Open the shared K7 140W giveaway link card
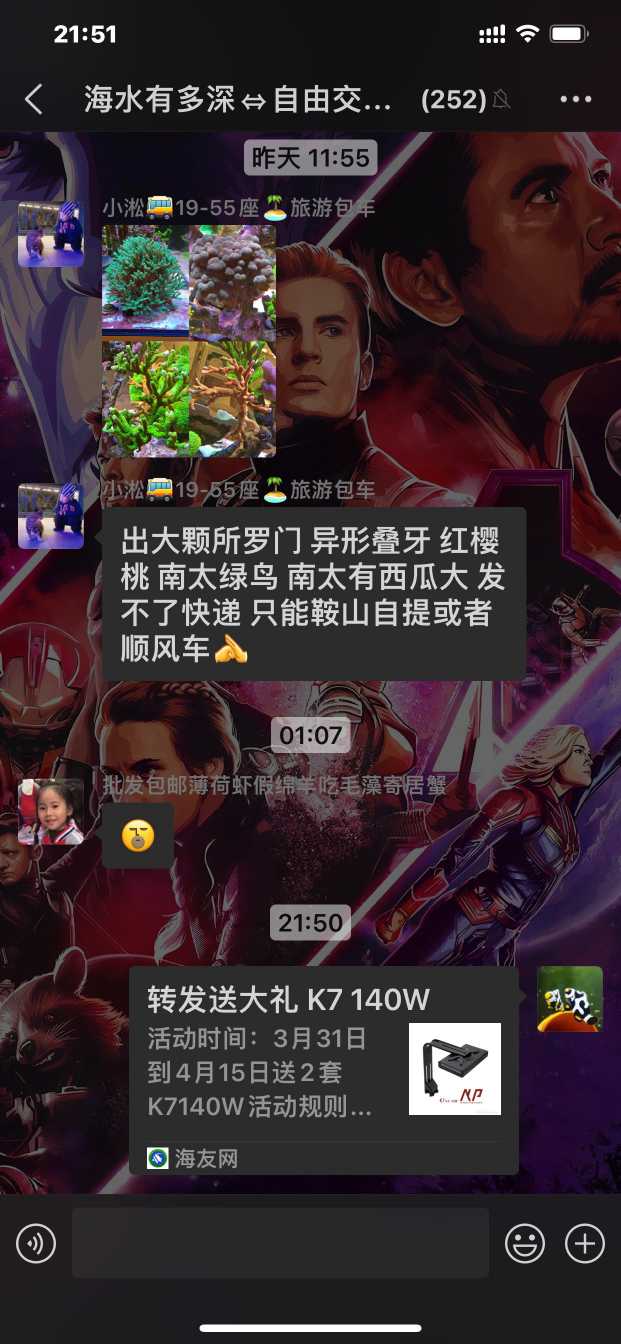 323,1069
